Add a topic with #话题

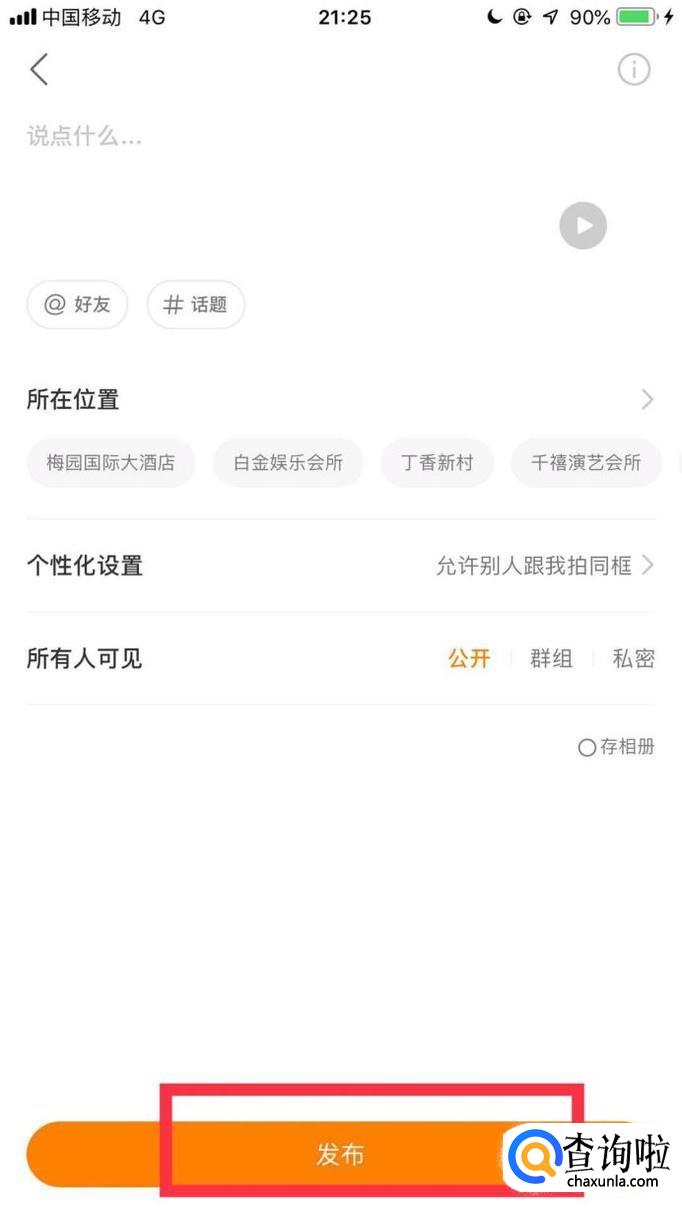tap(196, 305)
